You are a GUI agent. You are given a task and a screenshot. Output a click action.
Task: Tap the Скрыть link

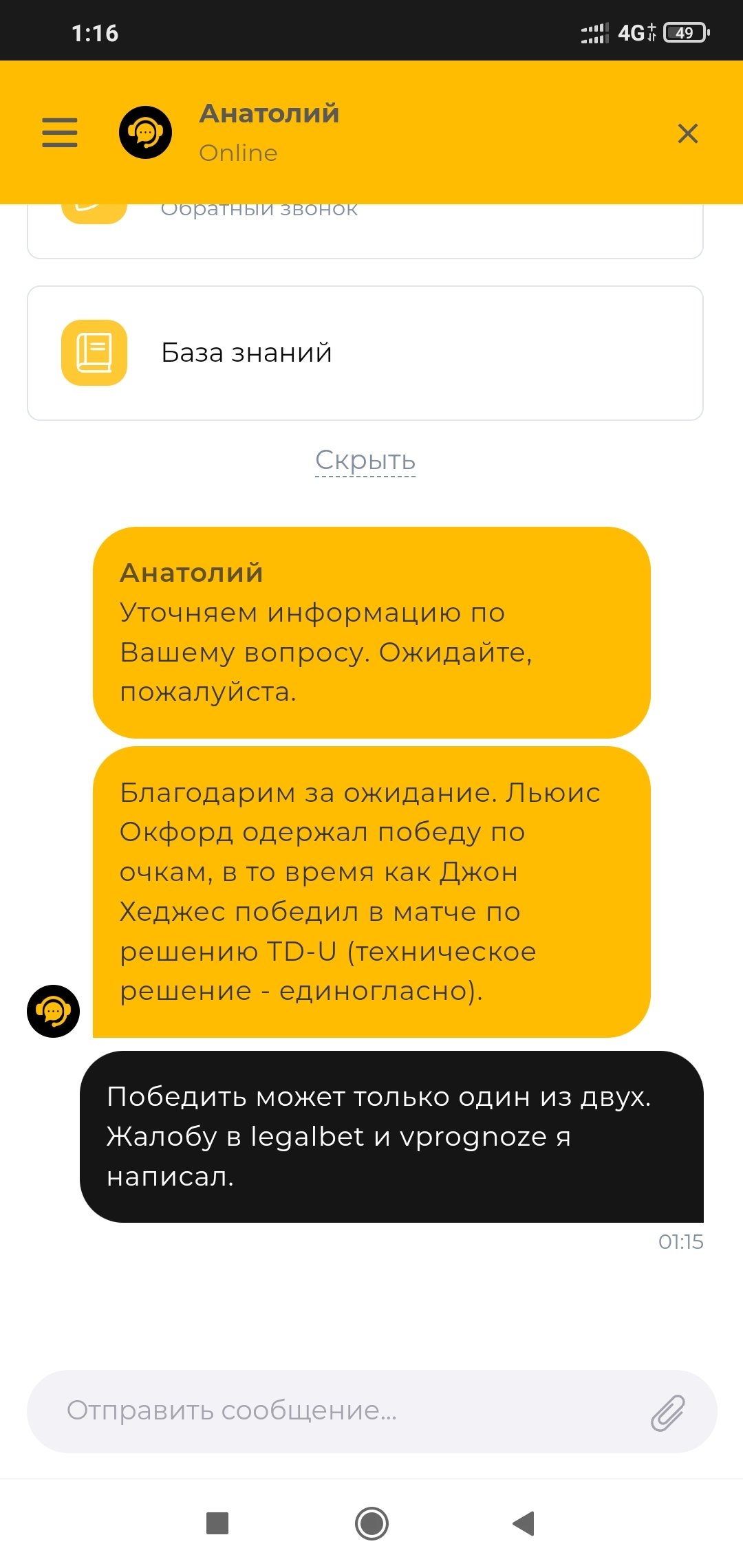click(365, 460)
